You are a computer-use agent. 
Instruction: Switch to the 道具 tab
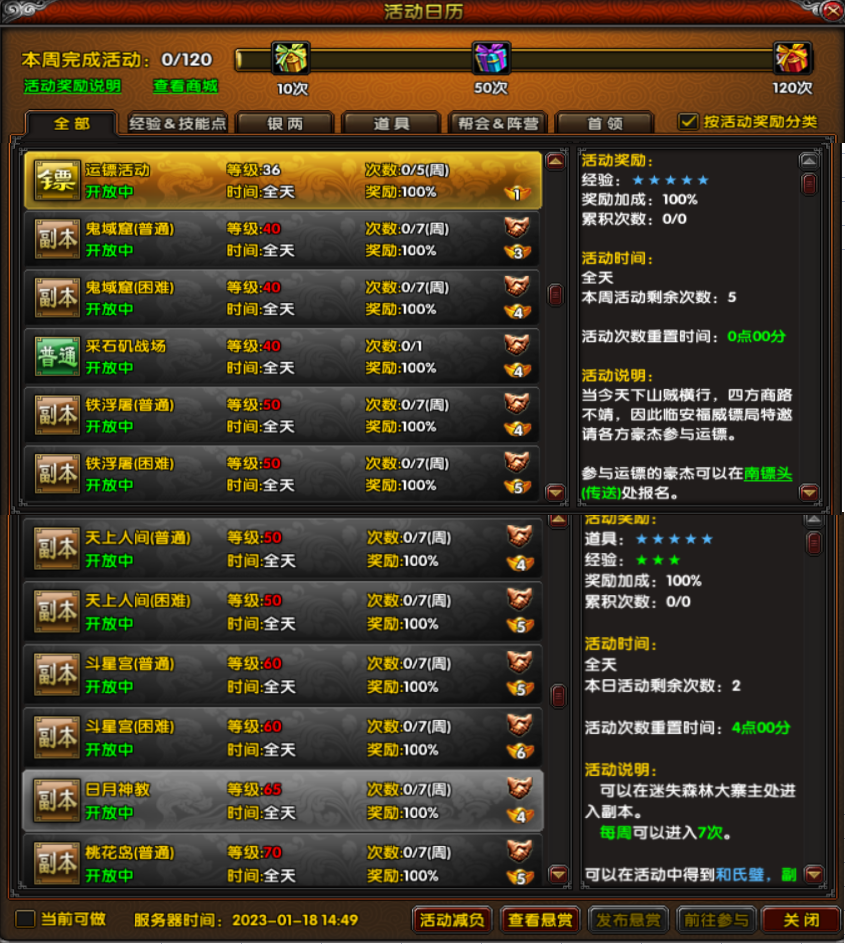(x=391, y=123)
